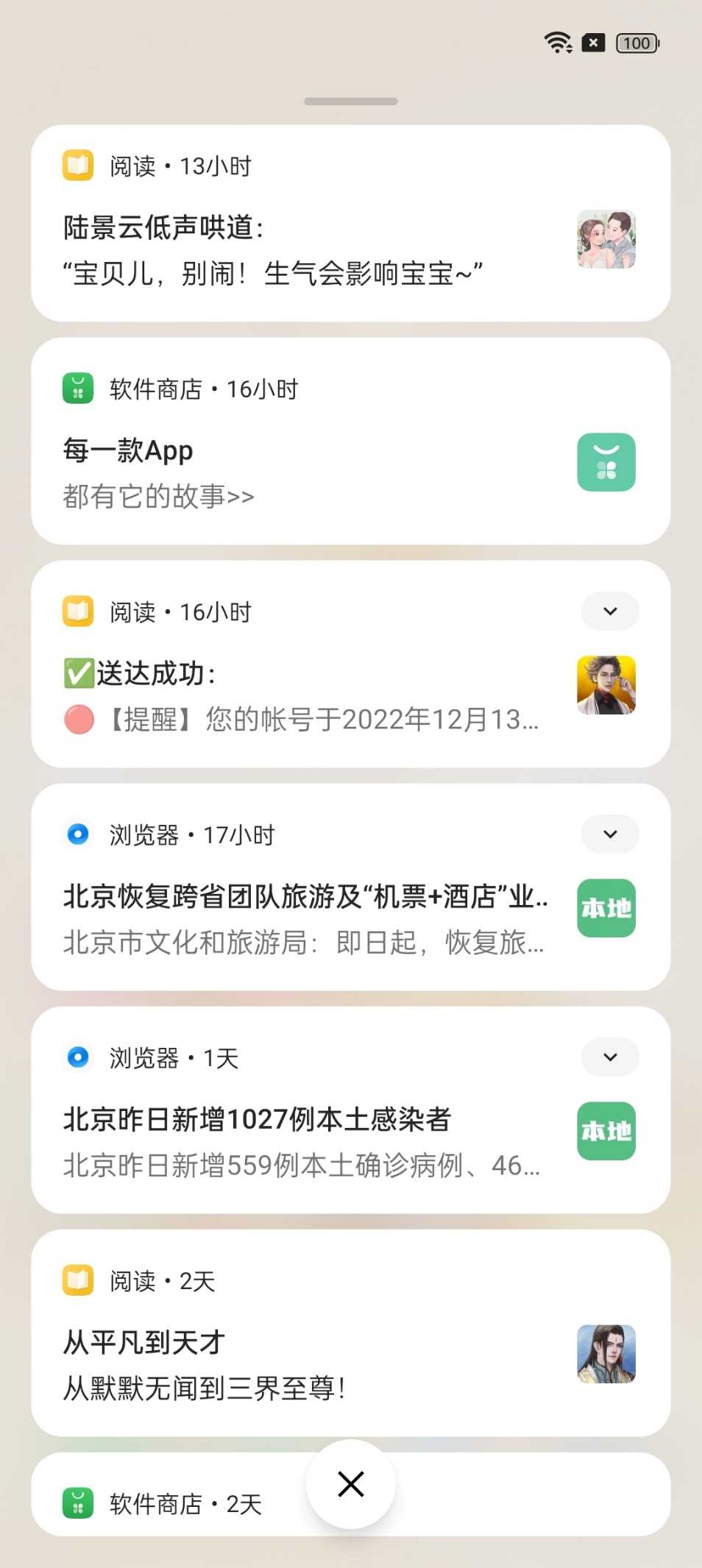The height and width of the screenshot is (1568, 702).
Task: Expand the 北京昨日新增 notification chevron
Action: click(609, 1057)
